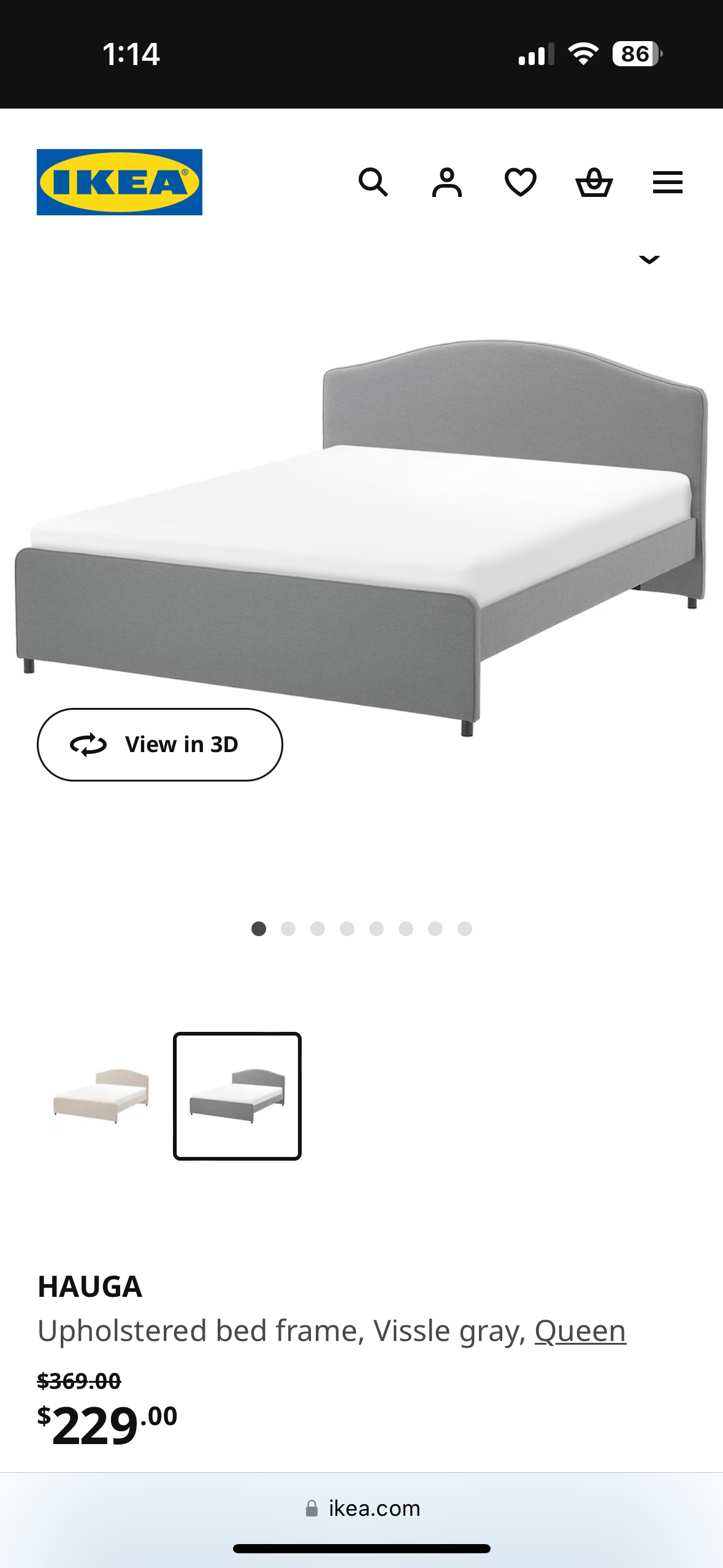Tap the ikea.com address bar

[362, 1508]
